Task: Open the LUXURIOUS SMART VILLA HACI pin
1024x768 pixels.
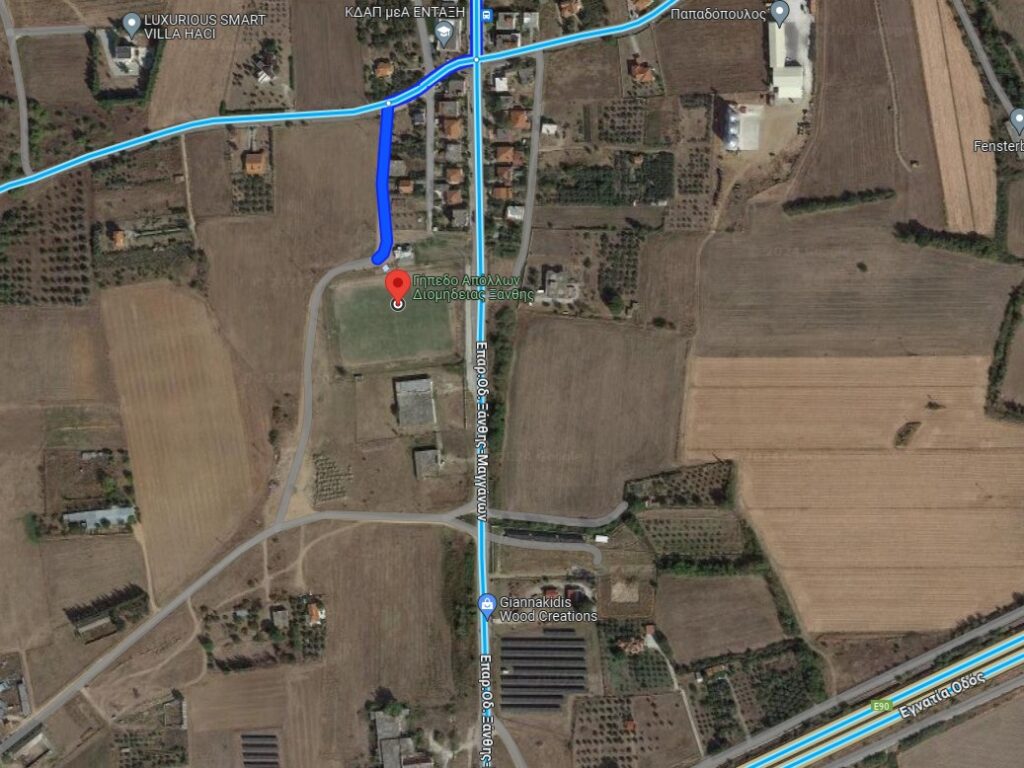Action: pyautogui.click(x=131, y=23)
